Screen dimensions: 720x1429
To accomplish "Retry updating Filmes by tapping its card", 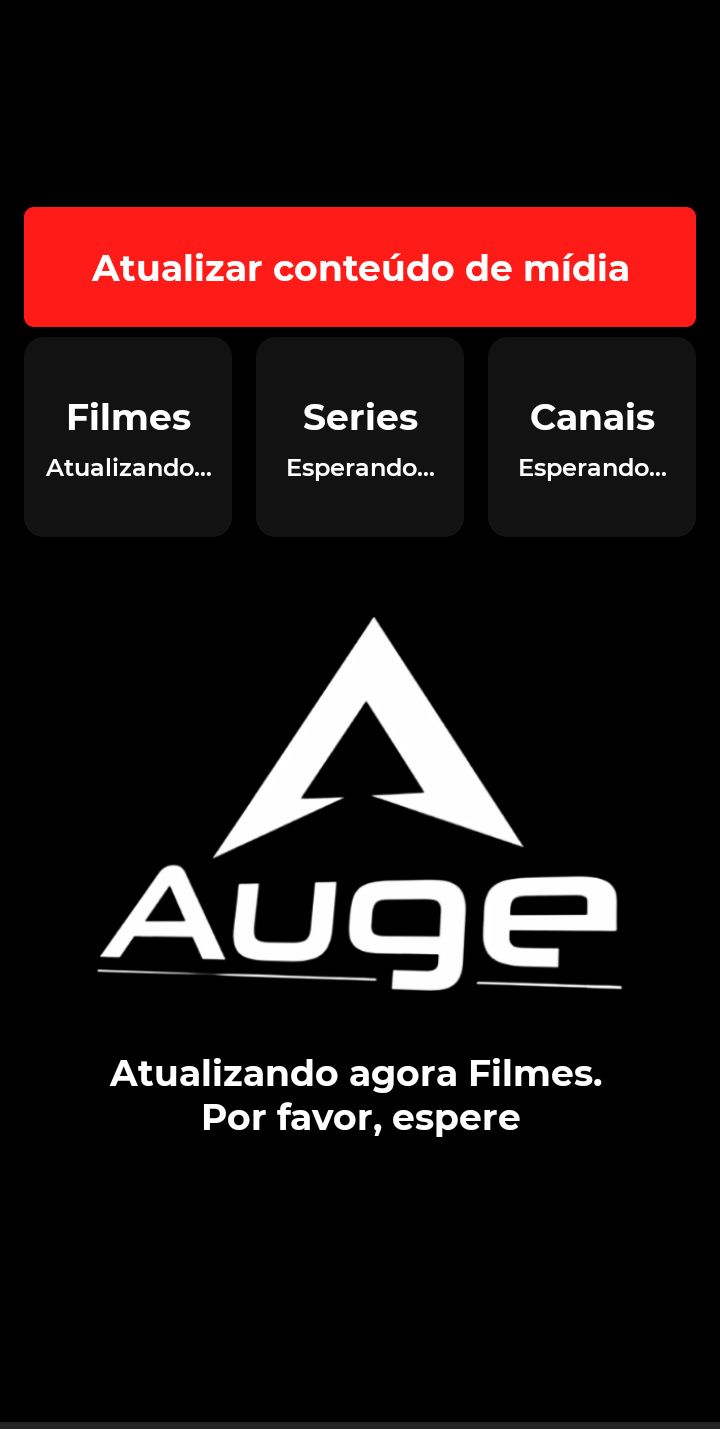I will pyautogui.click(x=128, y=436).
